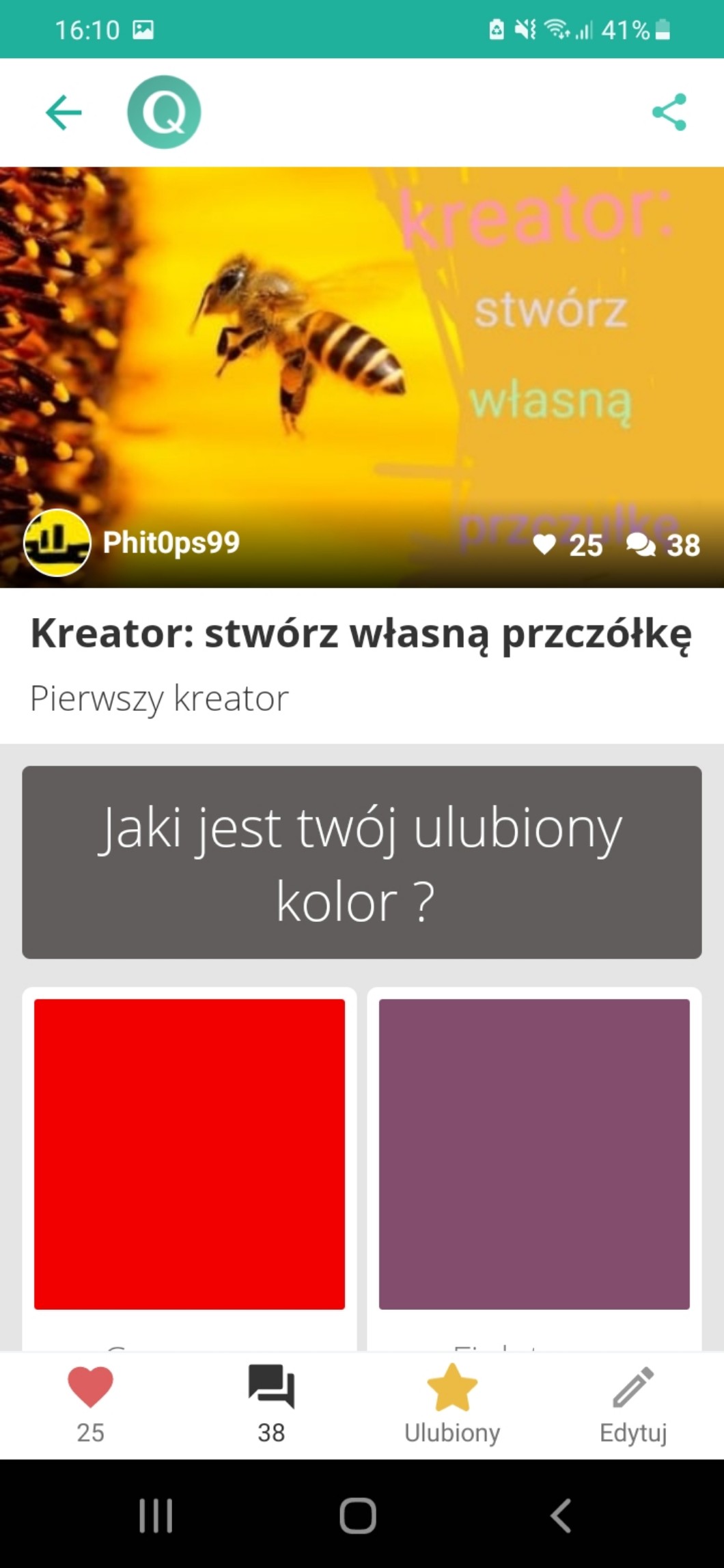Share this quiz
724x1568 pixels.
pyautogui.click(x=669, y=113)
